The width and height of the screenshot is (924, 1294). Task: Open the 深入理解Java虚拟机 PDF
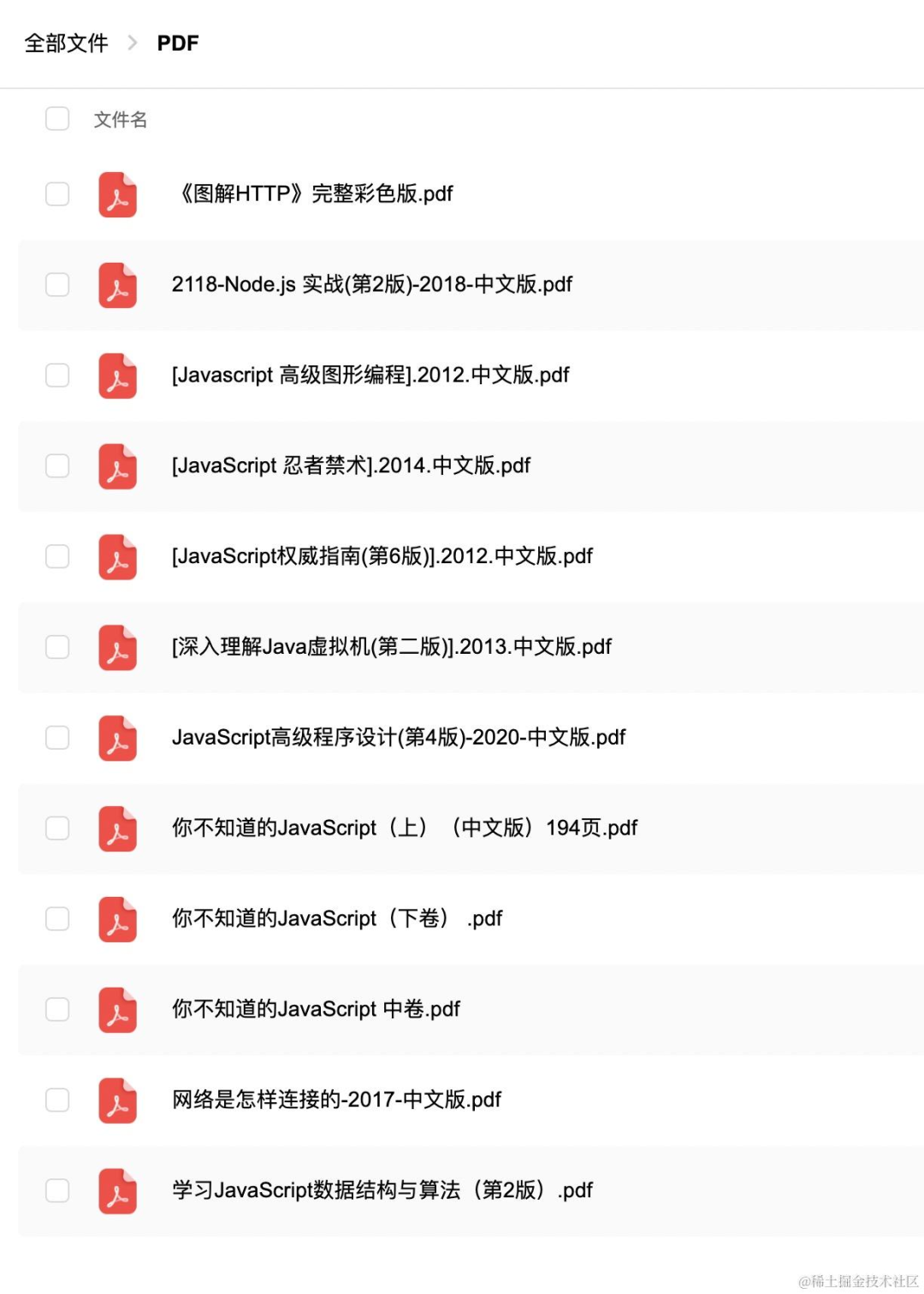click(391, 648)
